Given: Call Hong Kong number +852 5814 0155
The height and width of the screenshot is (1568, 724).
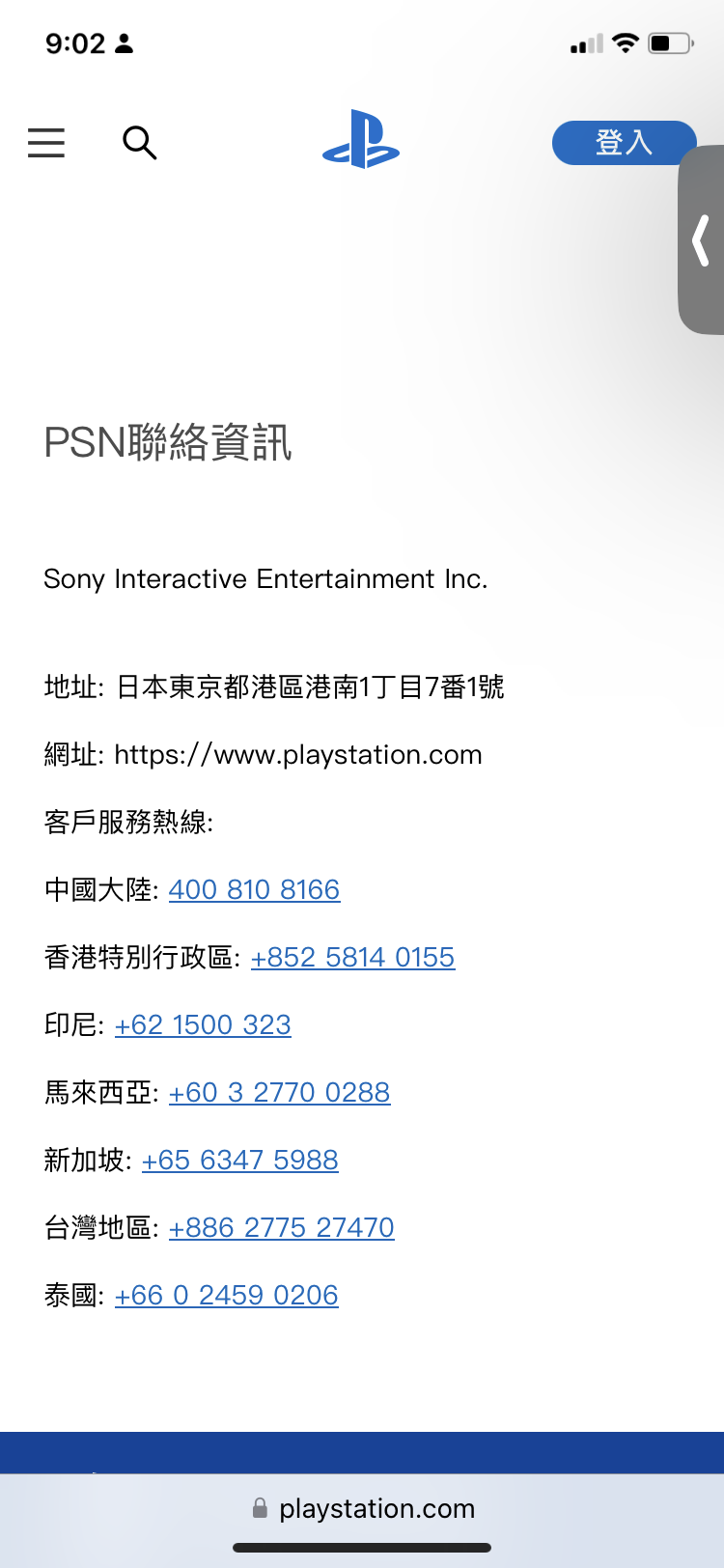Looking at the screenshot, I should 352,957.
